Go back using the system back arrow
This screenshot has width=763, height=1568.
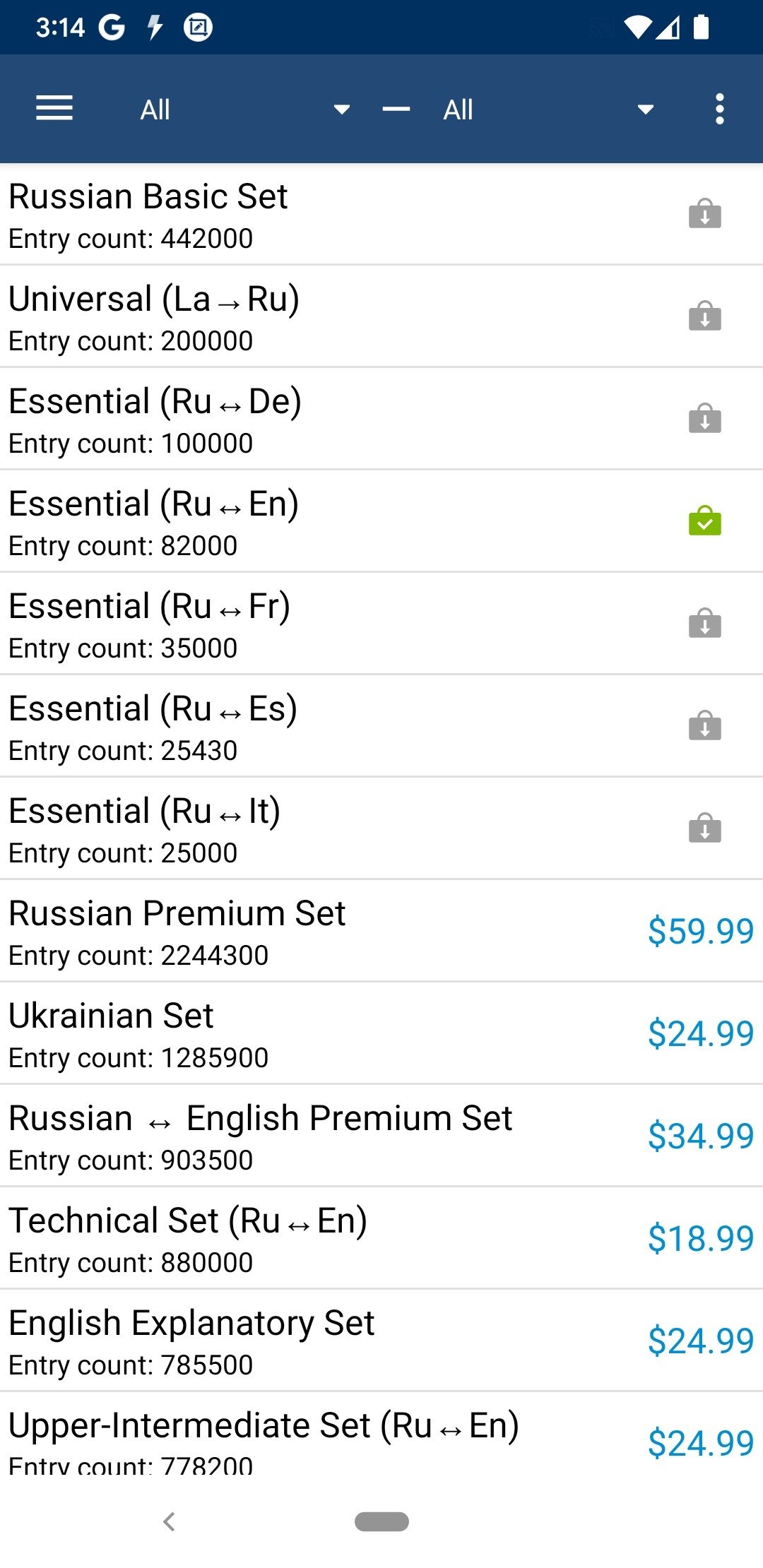pyautogui.click(x=169, y=1521)
